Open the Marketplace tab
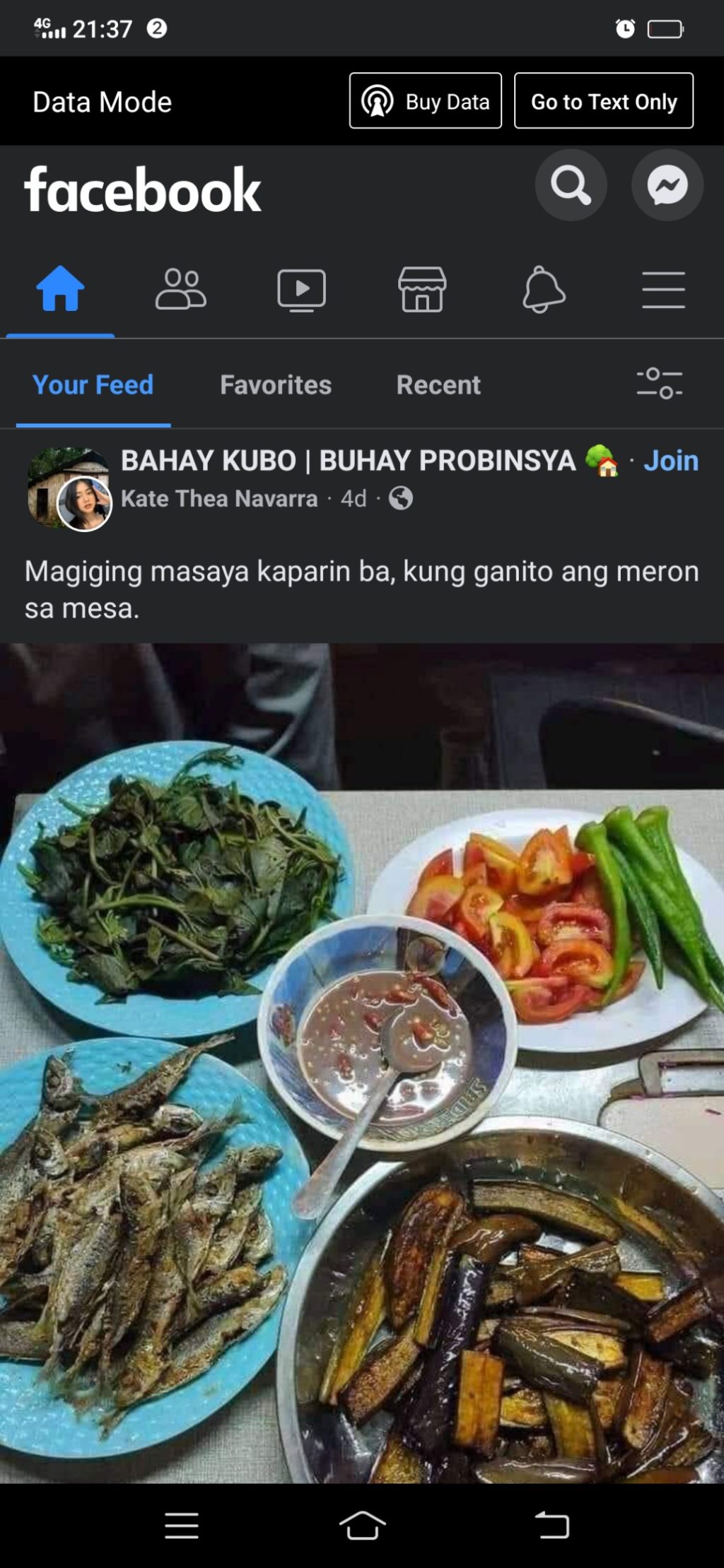This screenshot has height=1568, width=724. 422,290
